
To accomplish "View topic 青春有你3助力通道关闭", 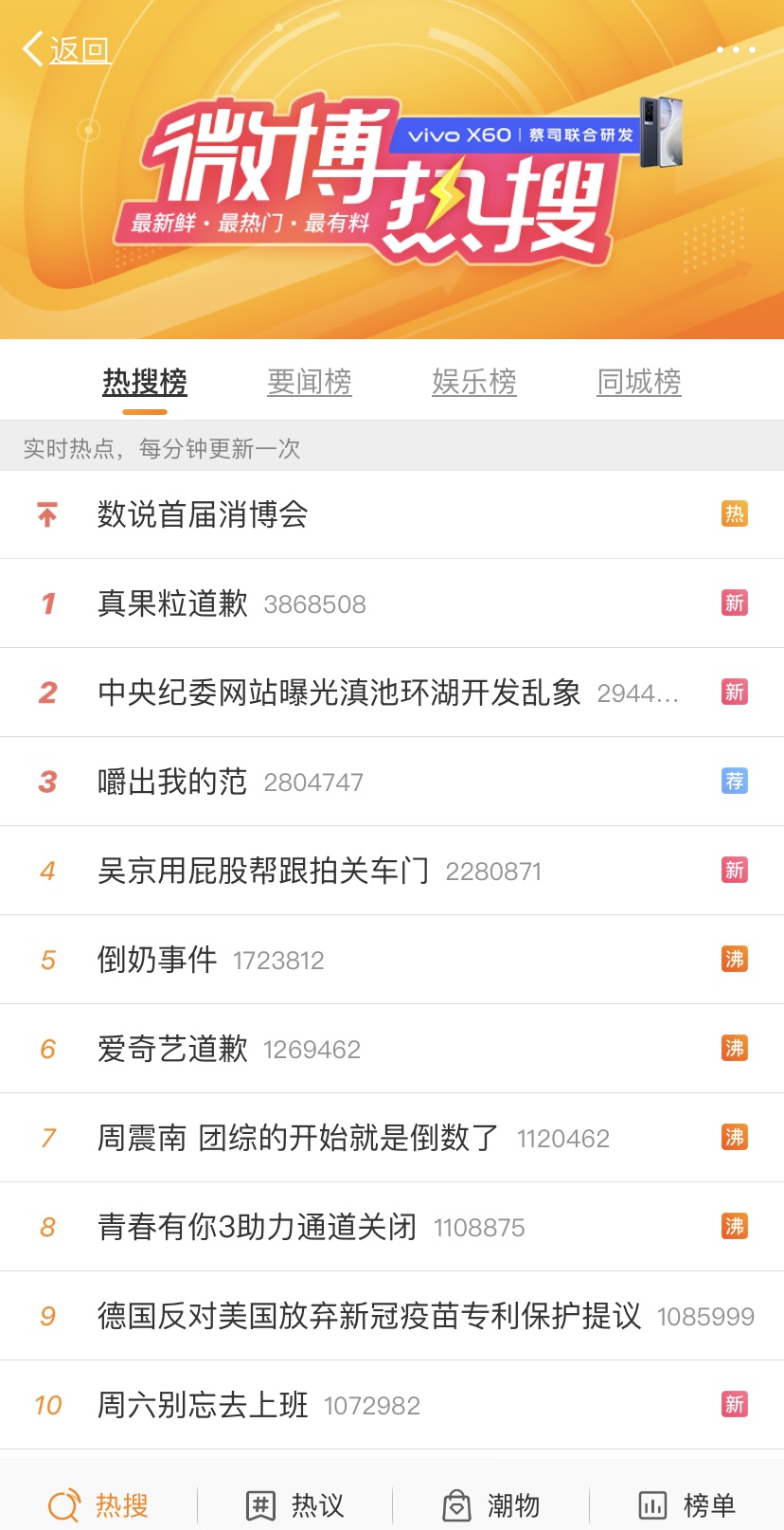I will tap(257, 1227).
